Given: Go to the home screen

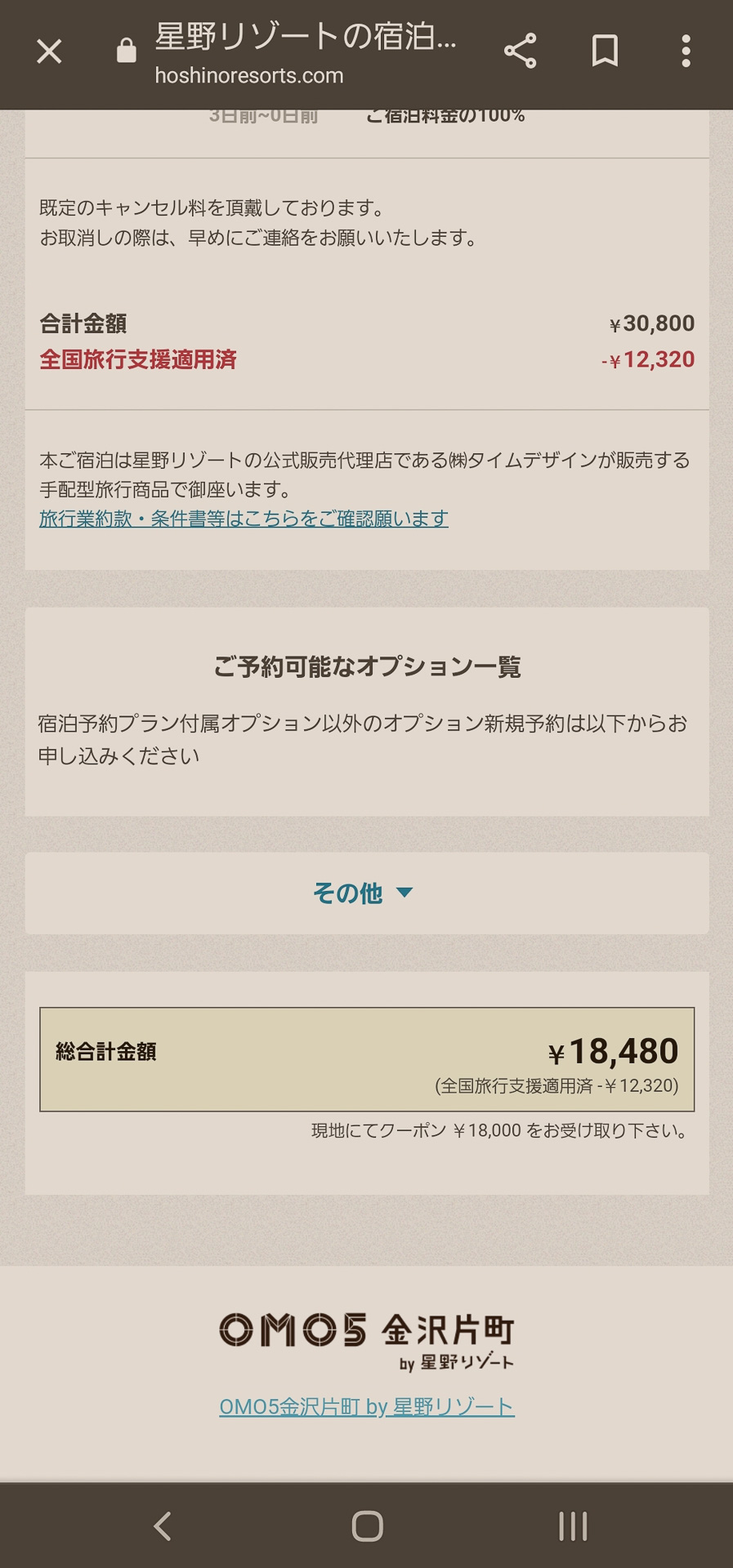Looking at the screenshot, I should (x=367, y=1526).
